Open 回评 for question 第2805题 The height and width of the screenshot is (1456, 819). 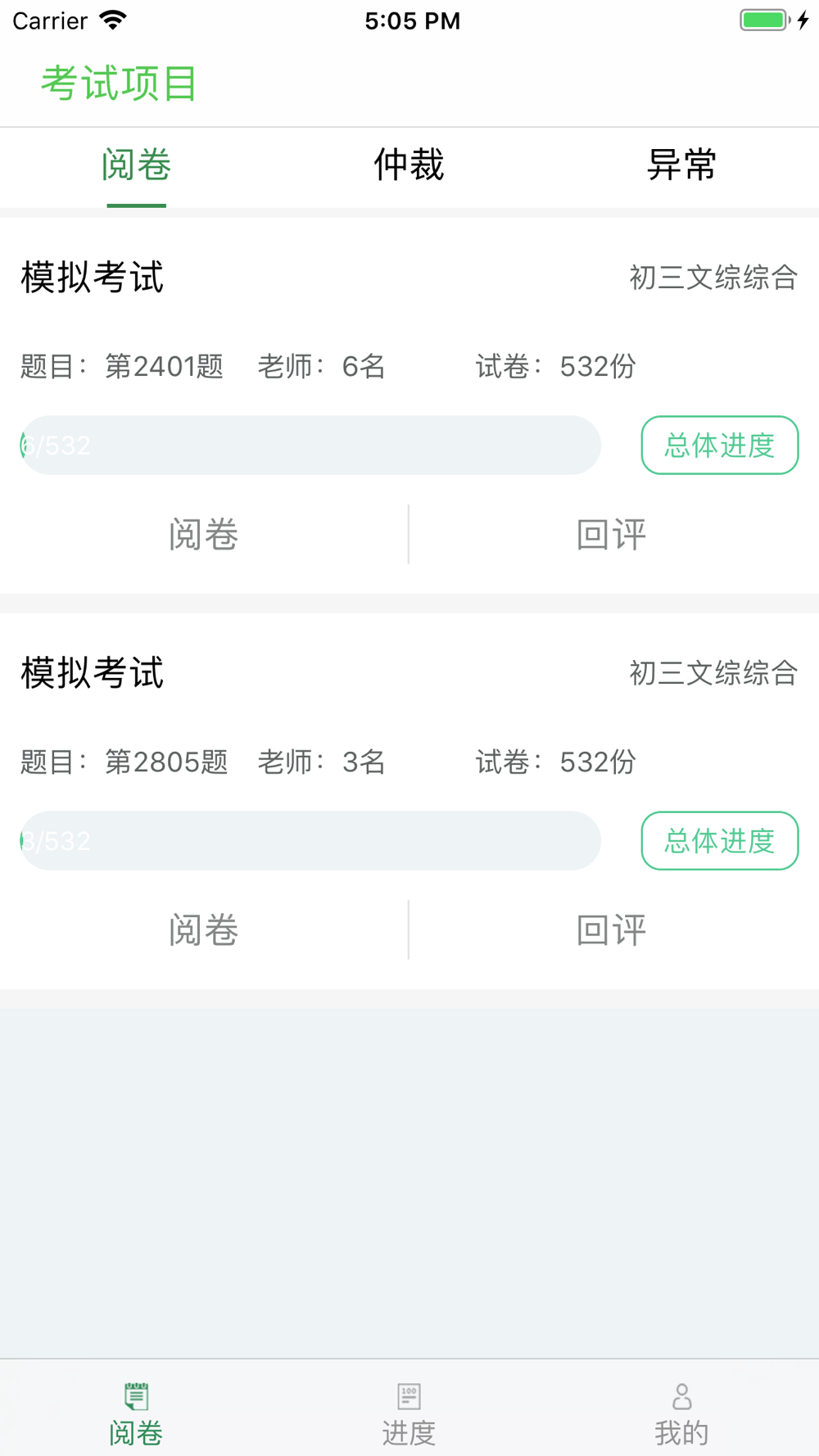click(612, 929)
